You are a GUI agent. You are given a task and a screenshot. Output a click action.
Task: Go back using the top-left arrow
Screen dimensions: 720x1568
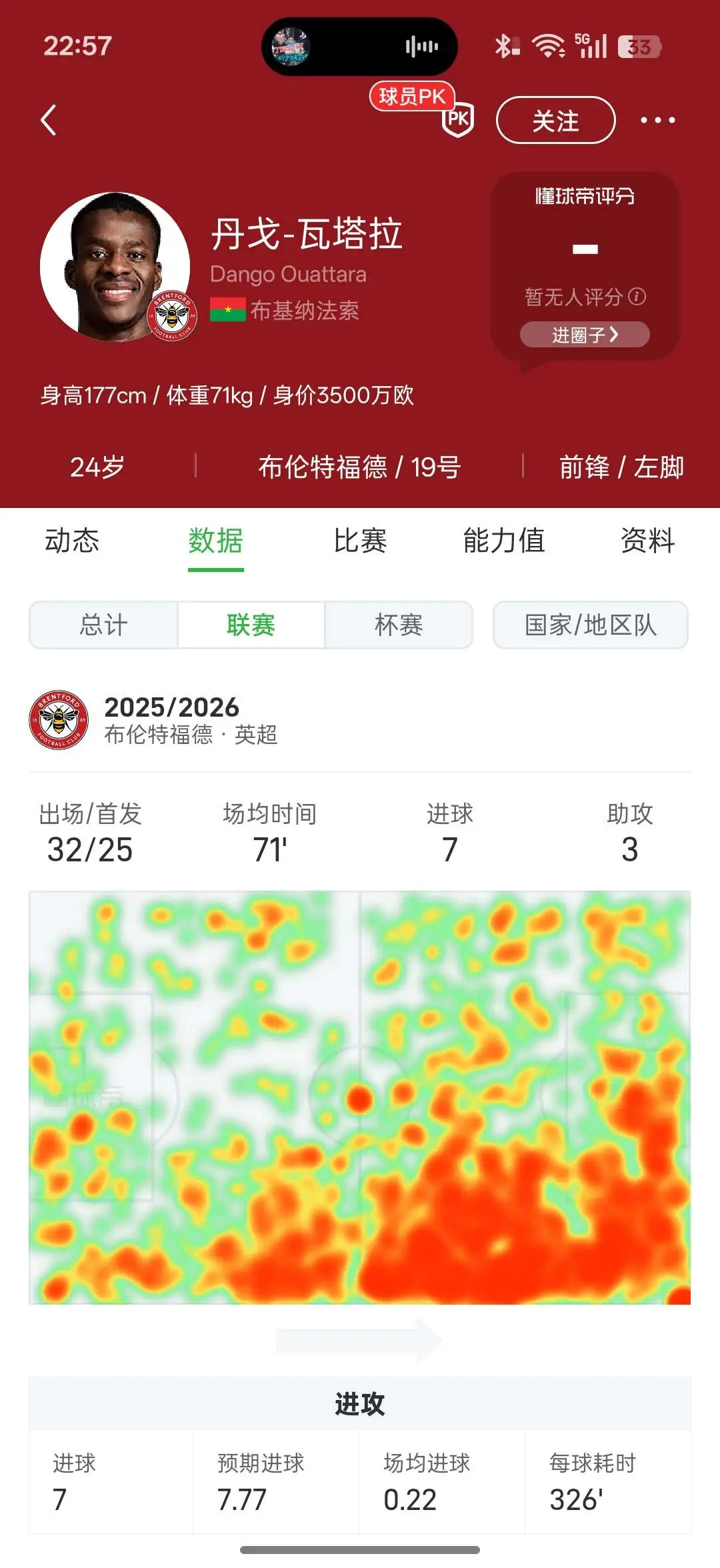tap(49, 120)
